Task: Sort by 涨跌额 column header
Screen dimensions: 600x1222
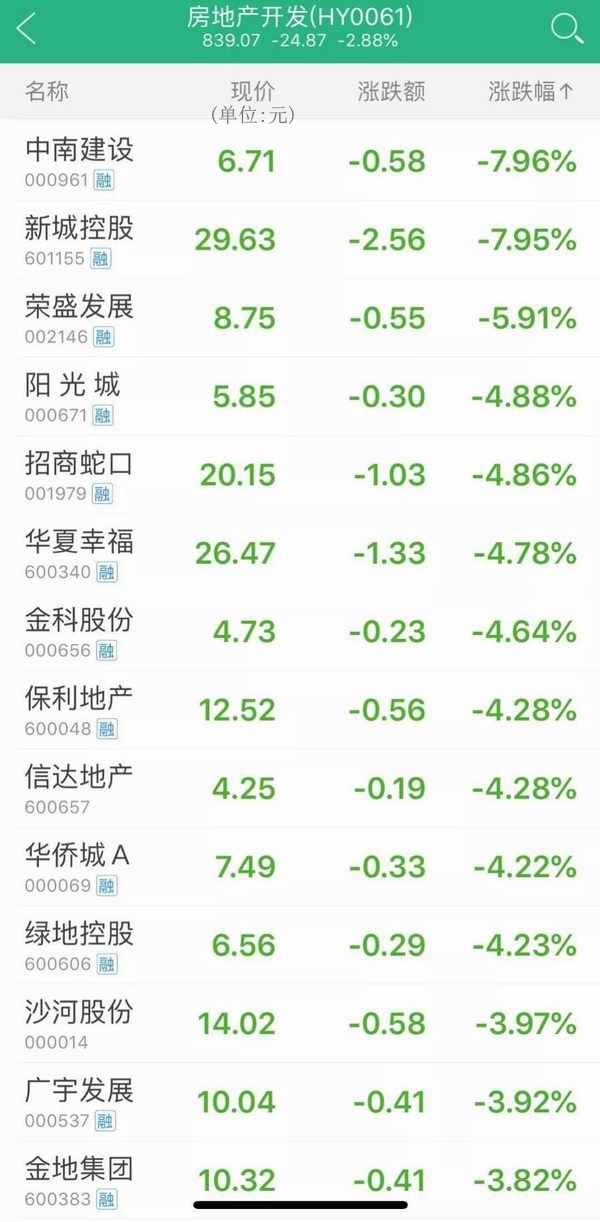Action: [x=392, y=92]
